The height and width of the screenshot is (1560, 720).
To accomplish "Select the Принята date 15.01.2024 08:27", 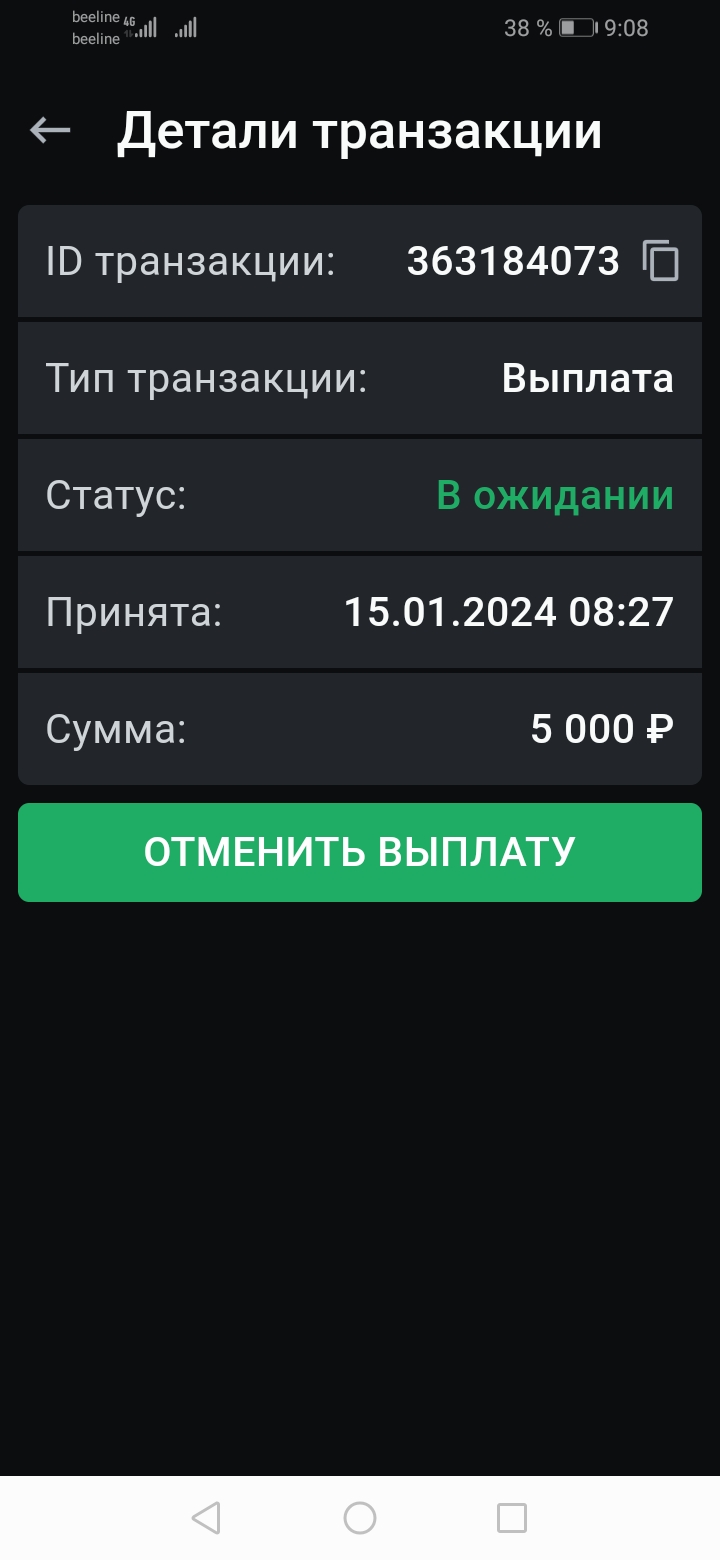I will click(506, 612).
